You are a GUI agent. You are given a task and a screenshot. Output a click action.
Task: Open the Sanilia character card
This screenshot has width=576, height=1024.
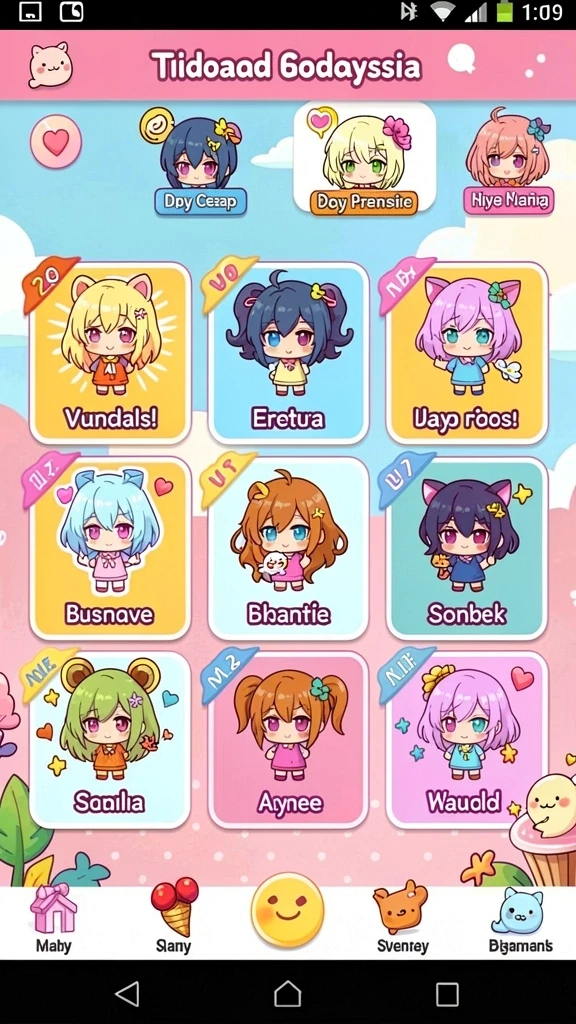[x=110, y=739]
